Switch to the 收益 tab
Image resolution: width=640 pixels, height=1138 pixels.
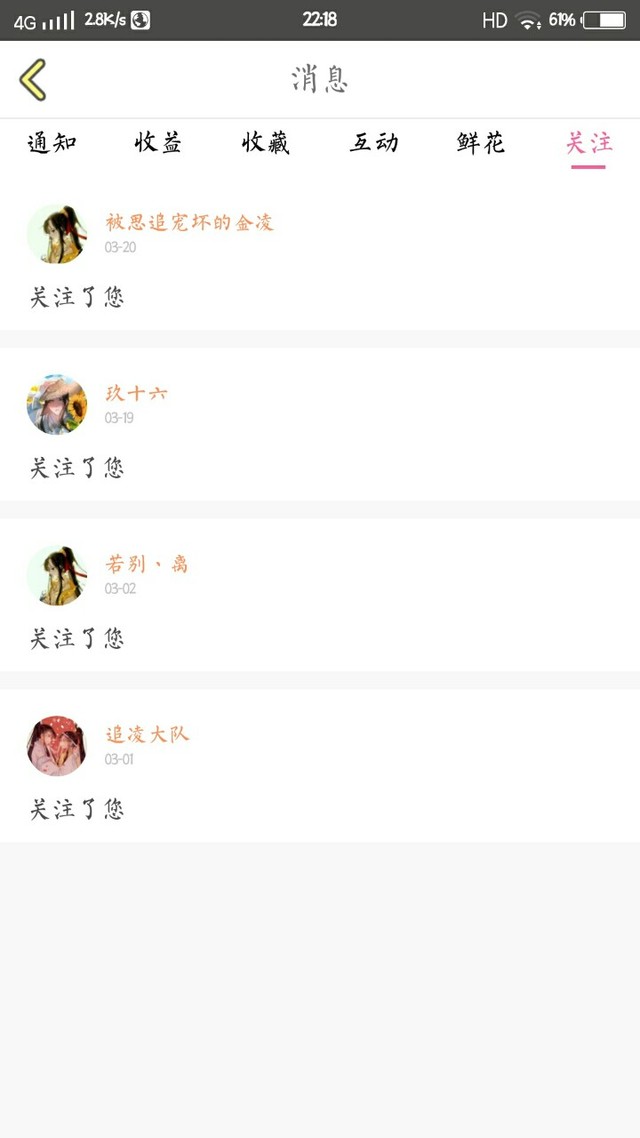click(x=159, y=144)
